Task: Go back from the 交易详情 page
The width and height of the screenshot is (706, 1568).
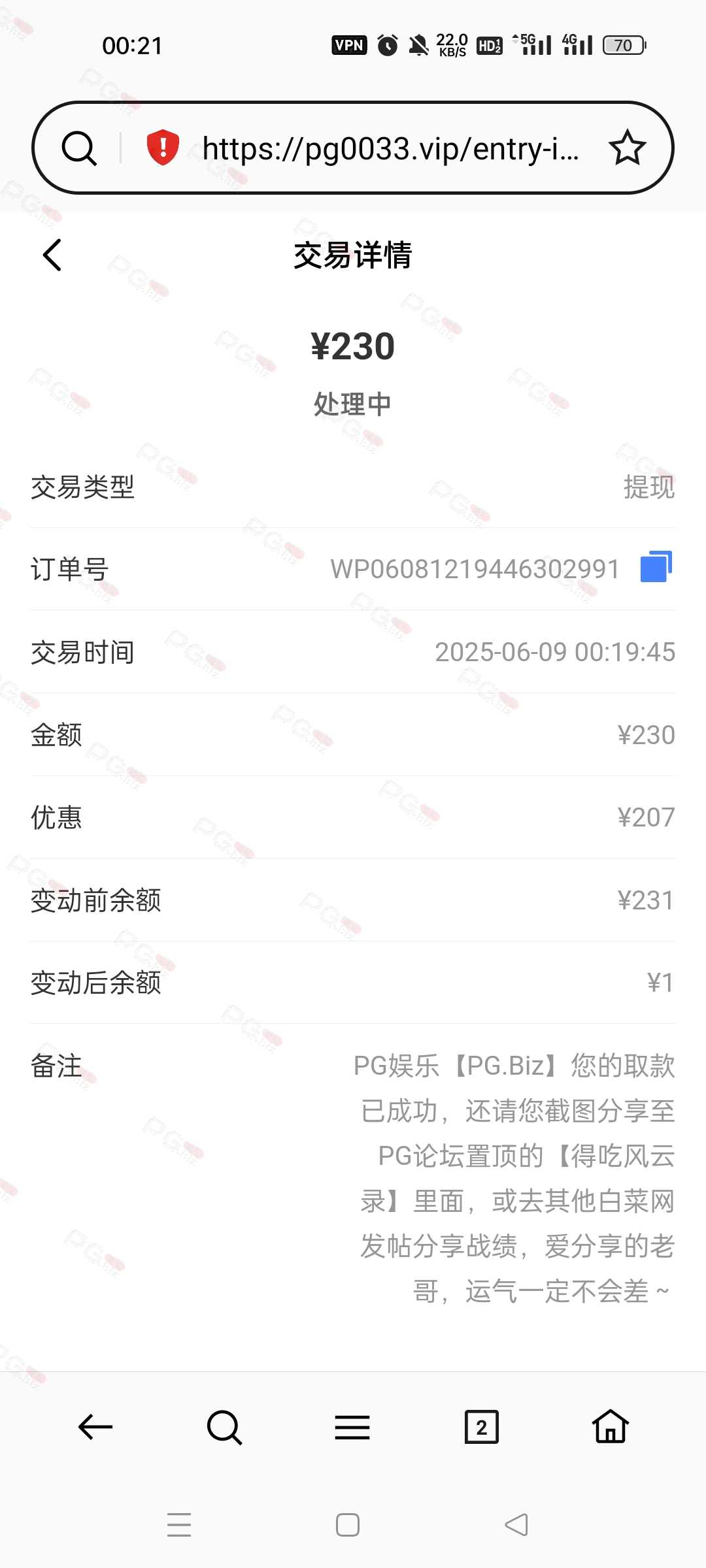Action: (x=52, y=255)
